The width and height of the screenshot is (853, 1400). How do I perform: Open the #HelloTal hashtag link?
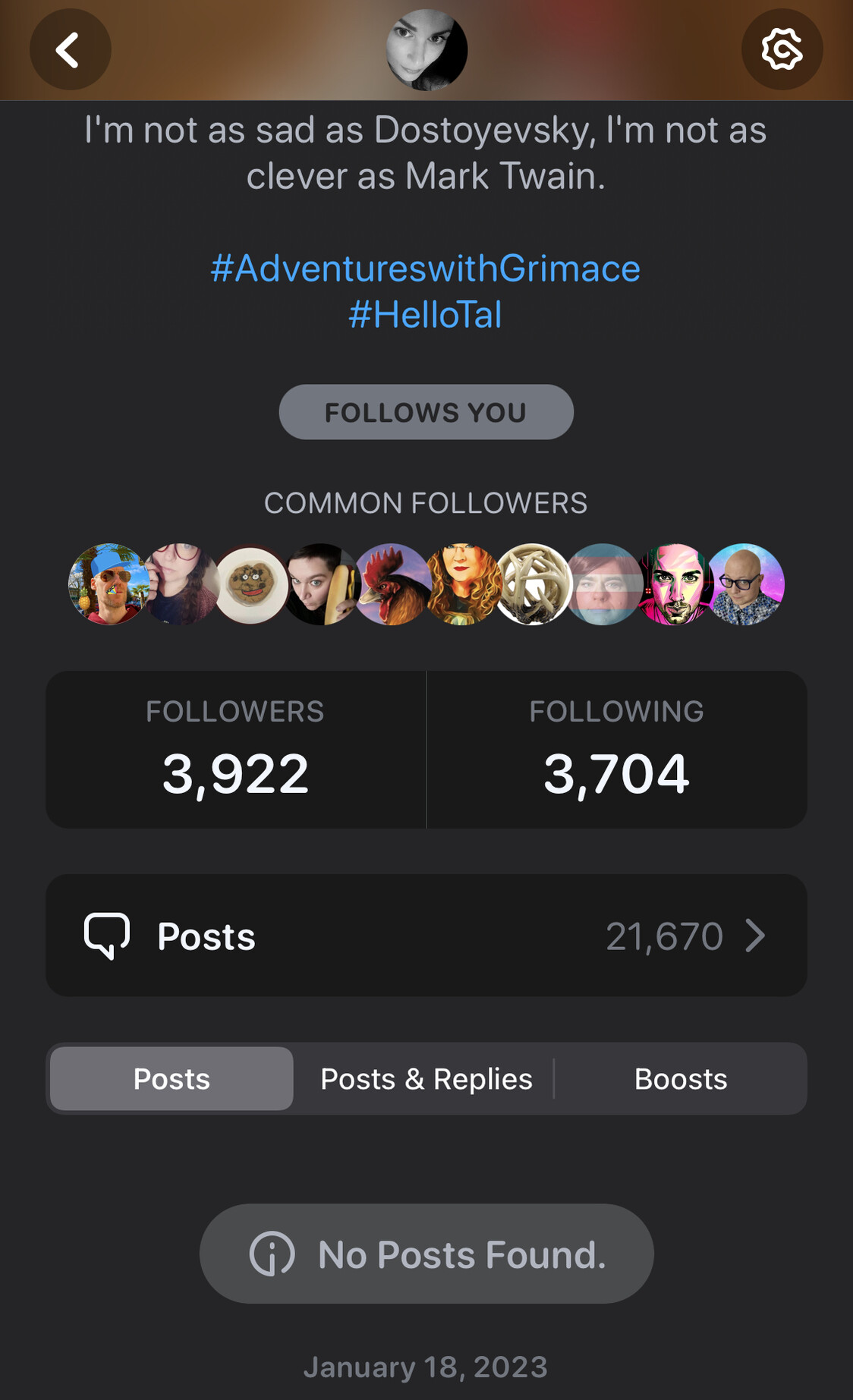click(425, 315)
